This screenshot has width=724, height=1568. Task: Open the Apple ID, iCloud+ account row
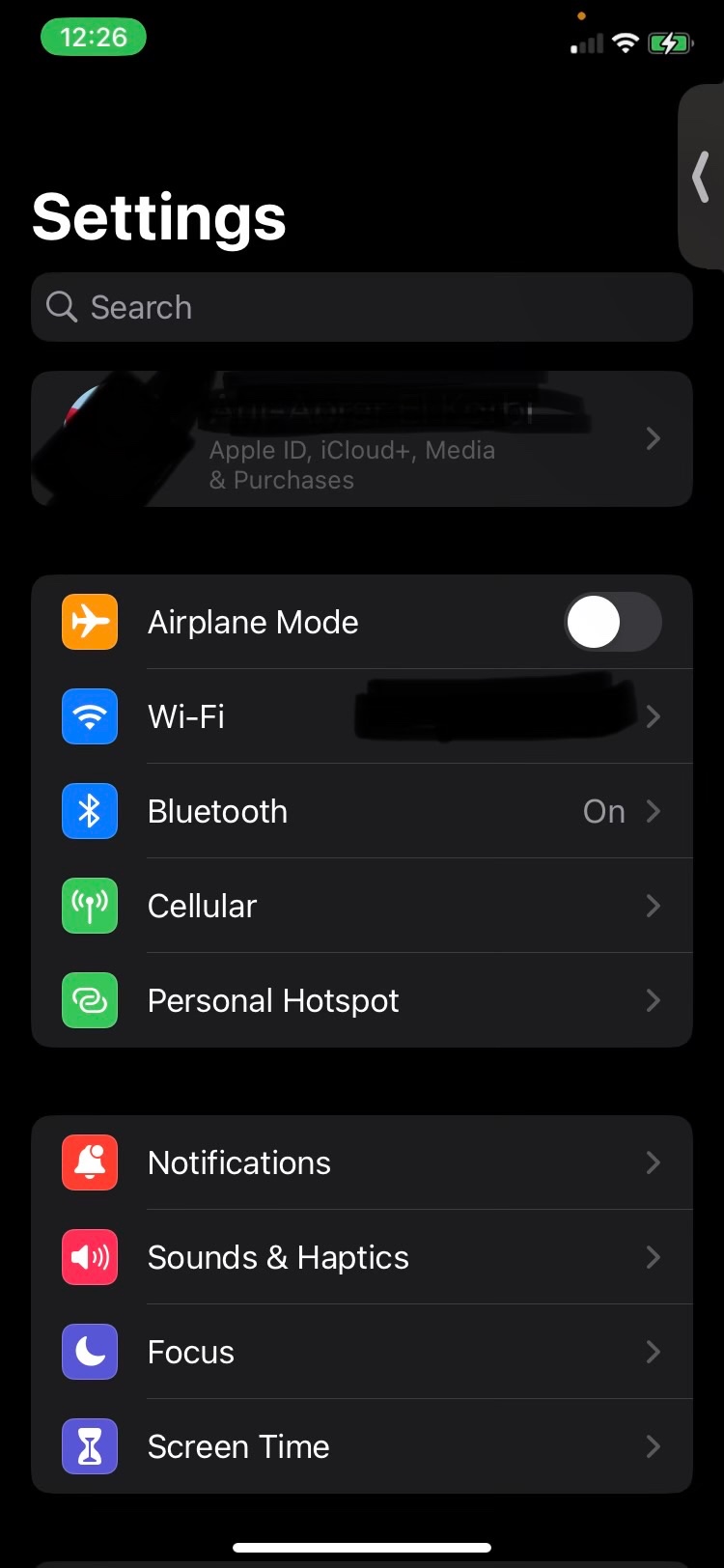[x=362, y=439]
